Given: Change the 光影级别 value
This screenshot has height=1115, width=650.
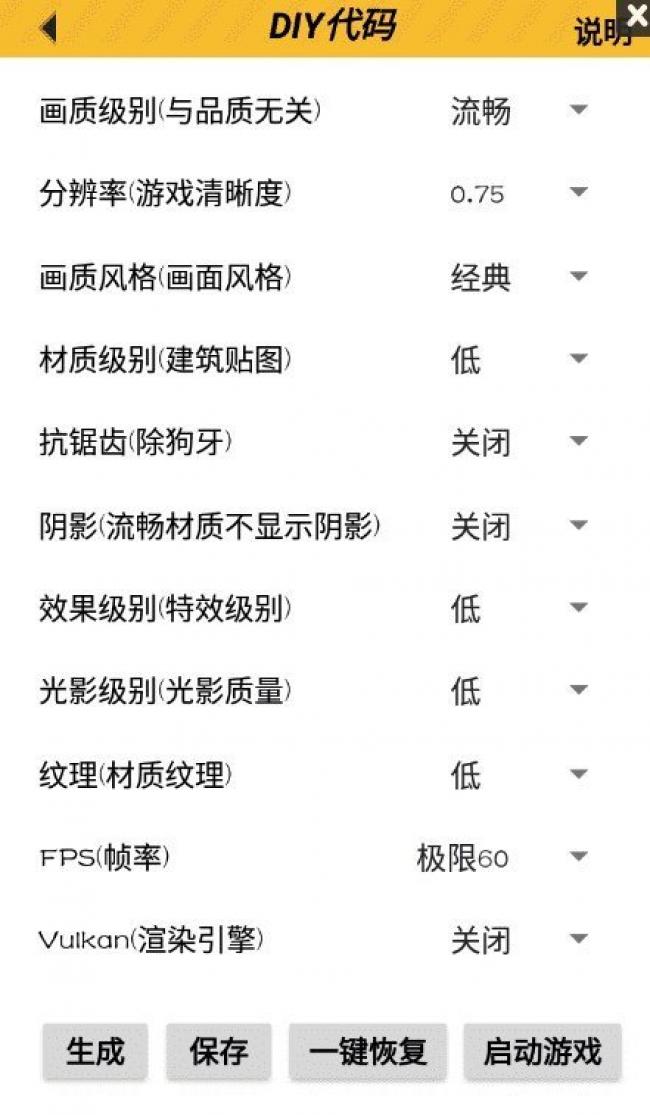Looking at the screenshot, I should point(578,691).
